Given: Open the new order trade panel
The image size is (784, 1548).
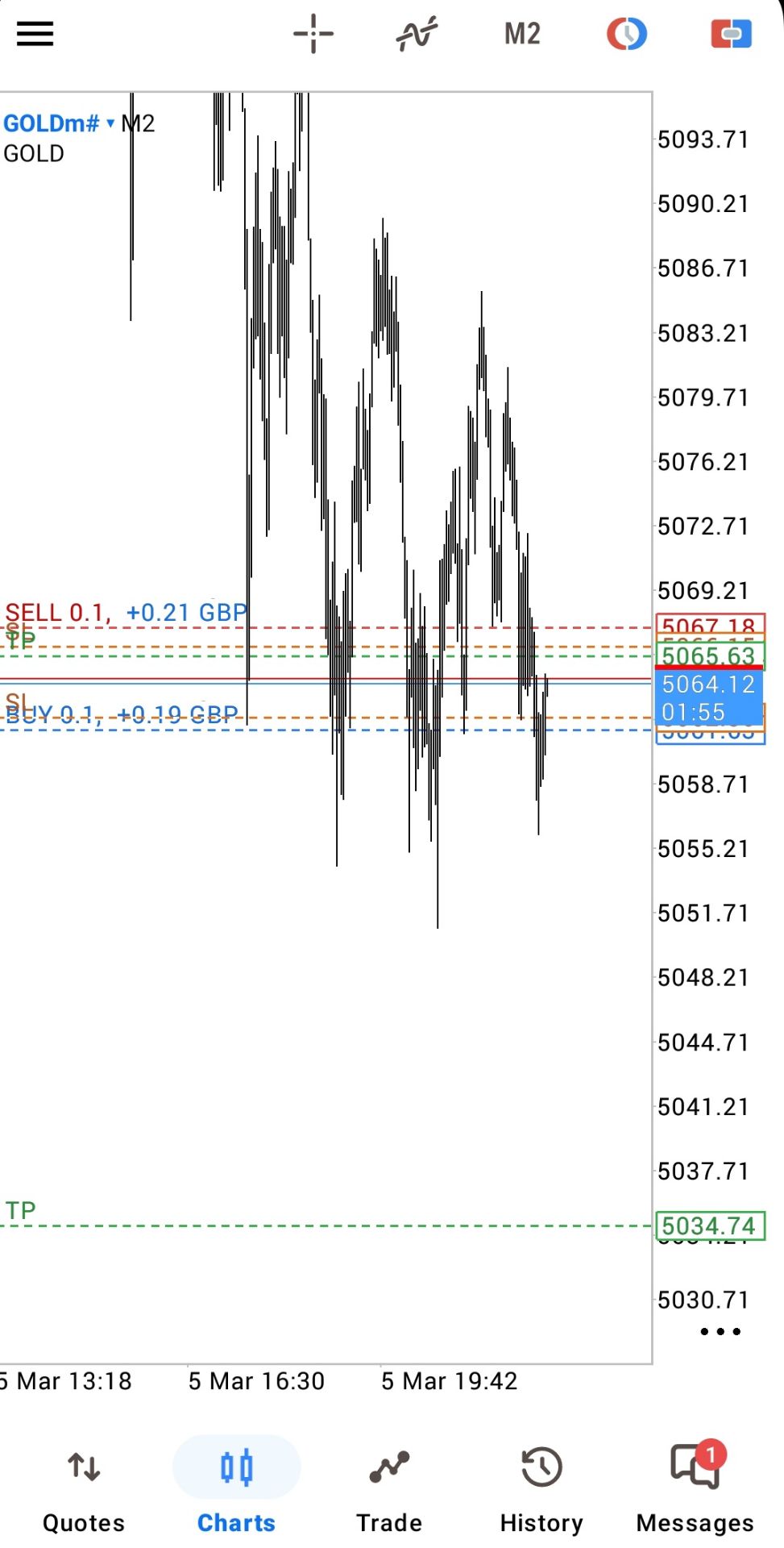Looking at the screenshot, I should click(x=731, y=34).
